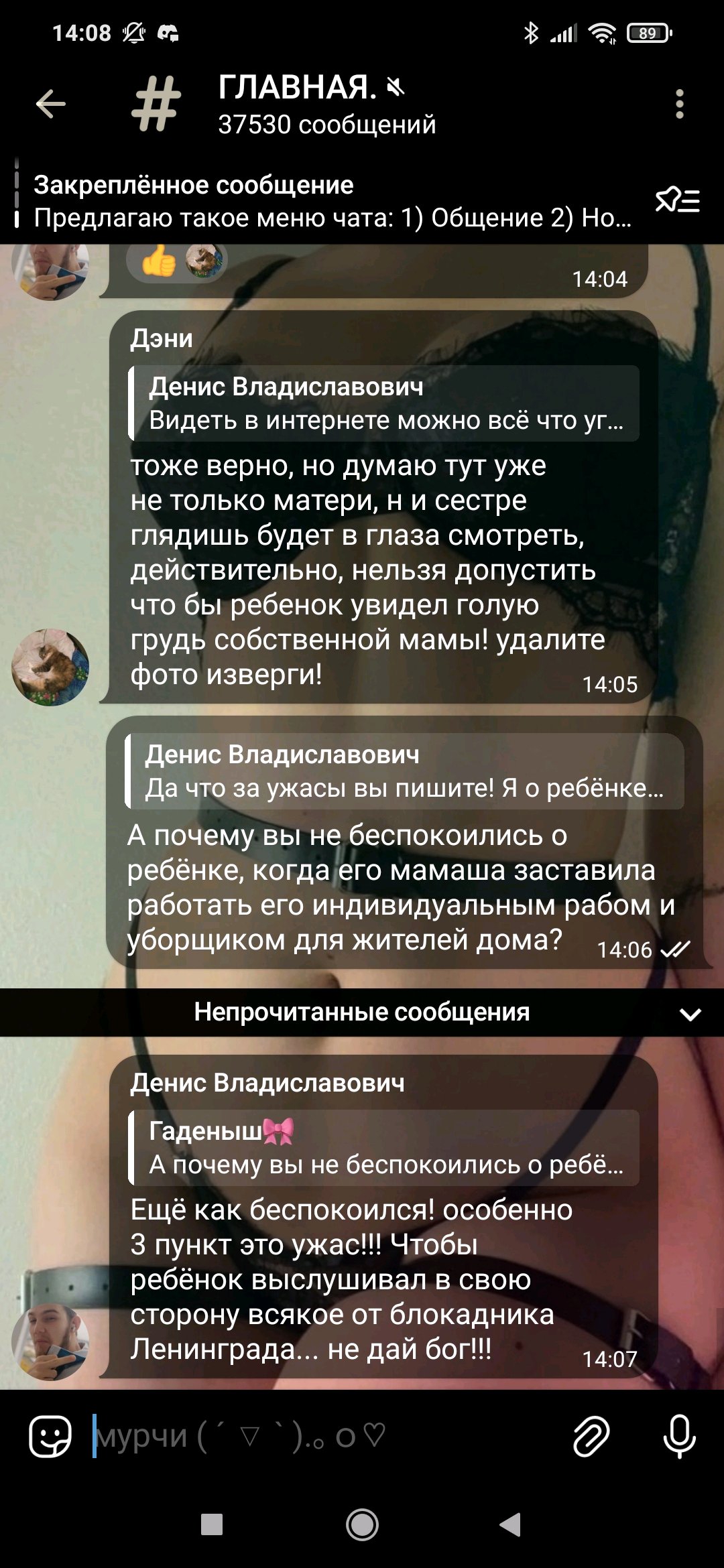Open the quoted Гаденыш reply in the last message
This screenshot has width=724, height=1568.
point(383,1148)
